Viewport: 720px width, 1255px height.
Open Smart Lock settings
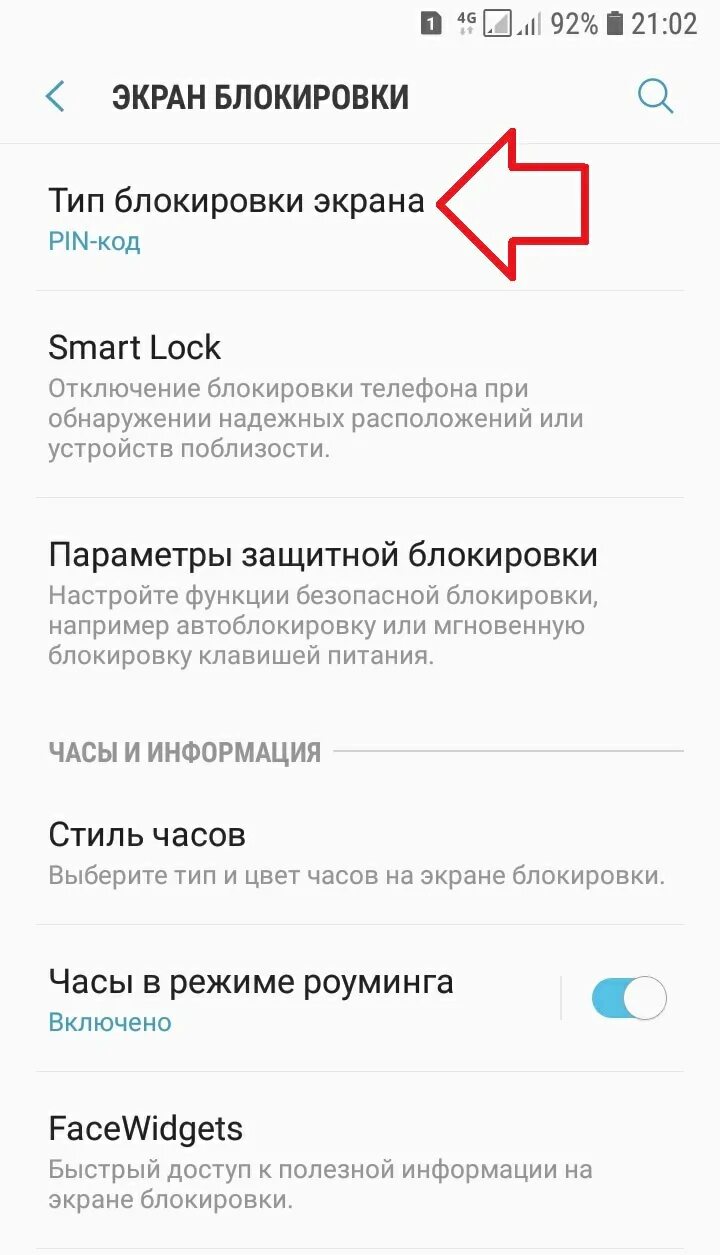[x=360, y=394]
